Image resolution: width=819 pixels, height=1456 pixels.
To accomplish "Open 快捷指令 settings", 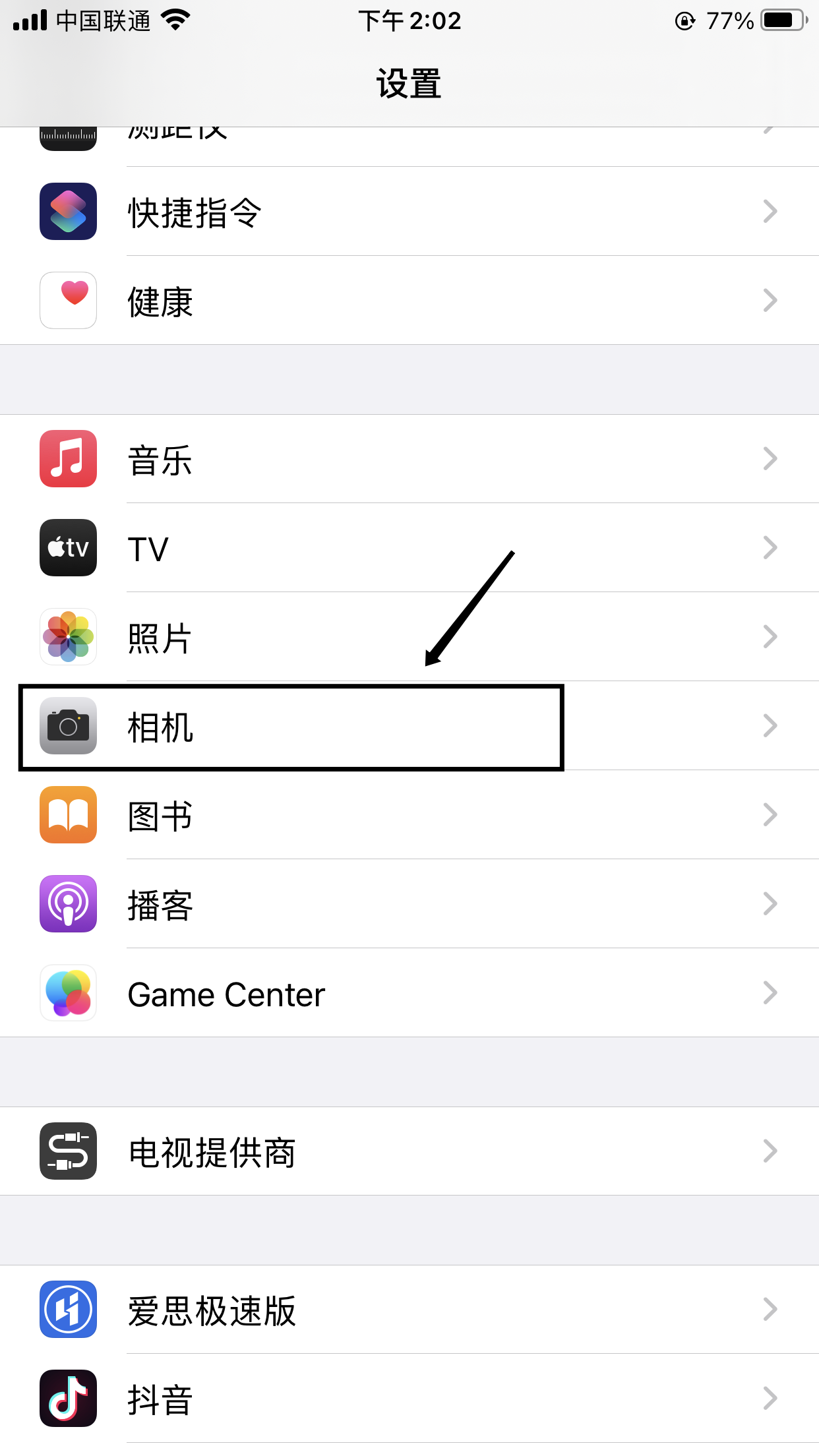I will (x=409, y=212).
